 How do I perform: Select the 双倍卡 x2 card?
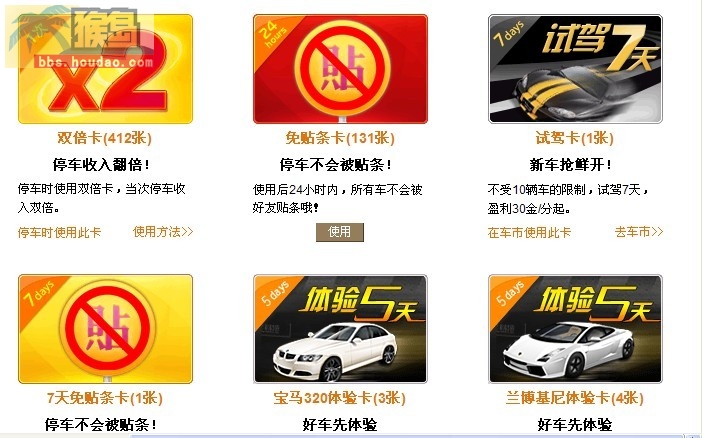[x=105, y=70]
